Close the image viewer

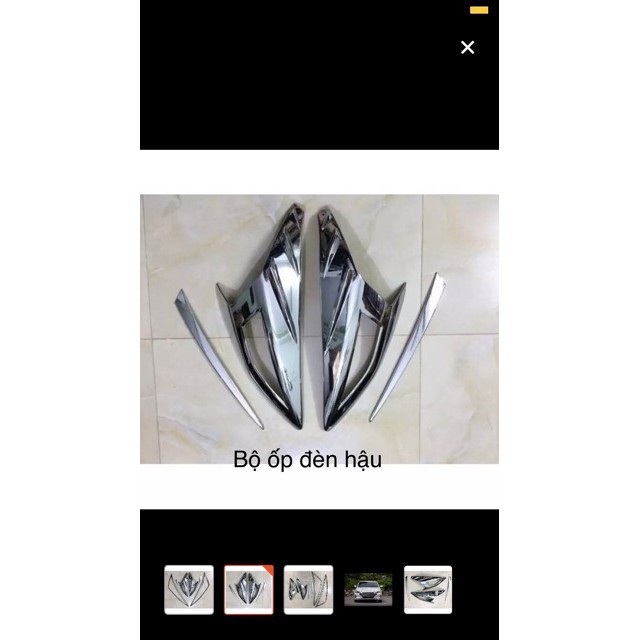pos(467,47)
